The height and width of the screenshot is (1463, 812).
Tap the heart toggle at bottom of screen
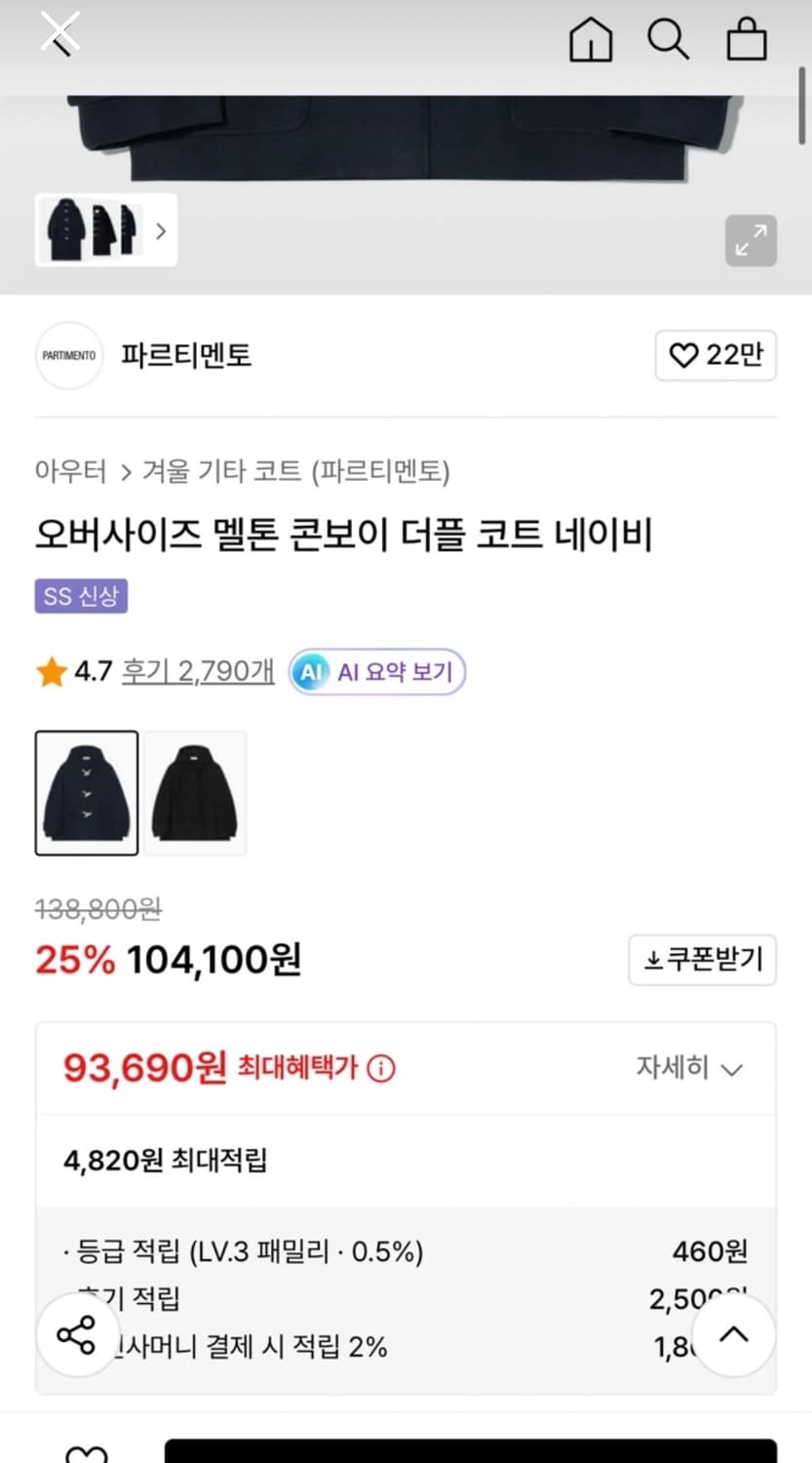point(87,1453)
